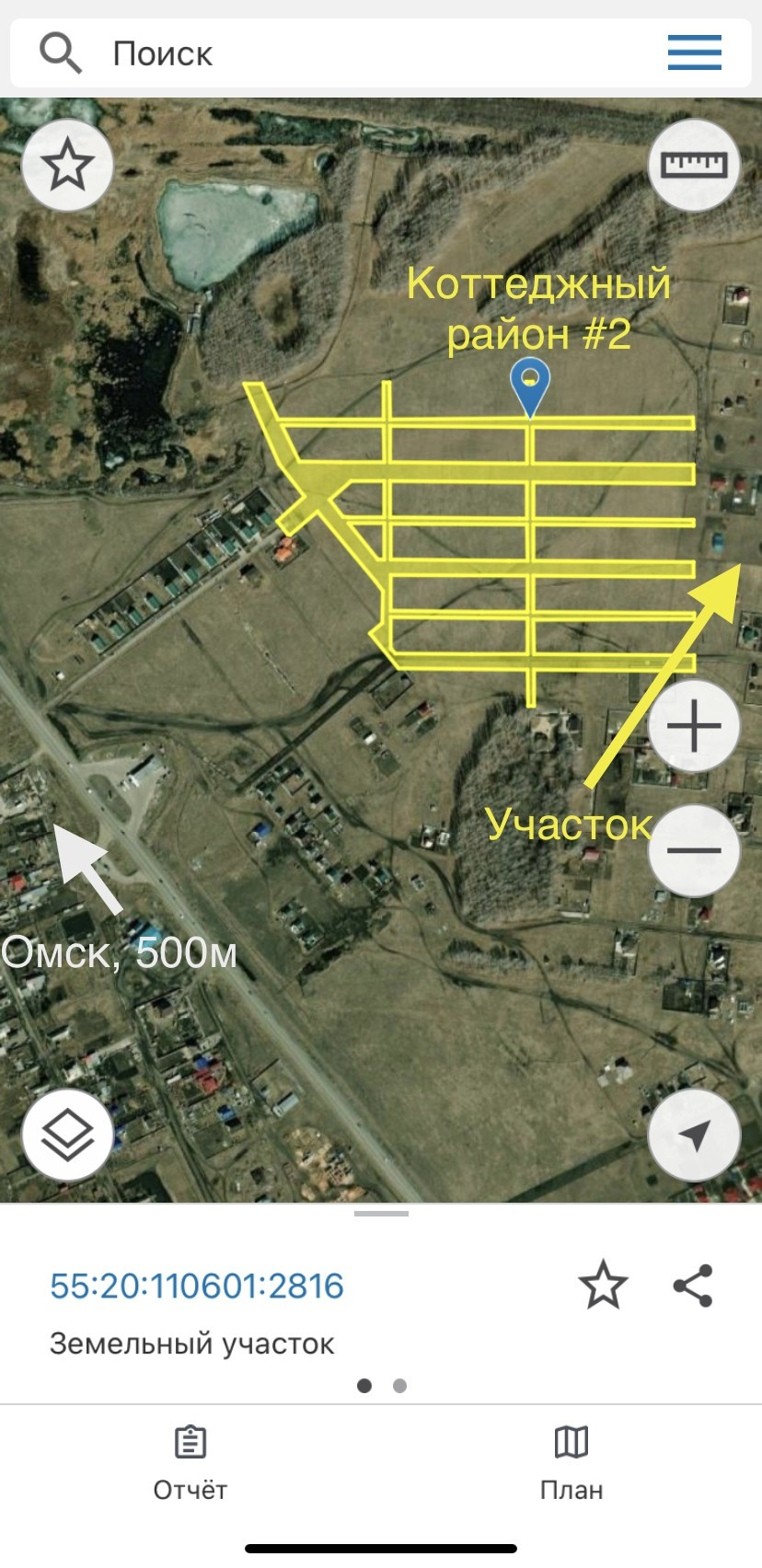Screen dimensions: 762x1568
Task: Zoom out on the map
Action: (x=694, y=850)
